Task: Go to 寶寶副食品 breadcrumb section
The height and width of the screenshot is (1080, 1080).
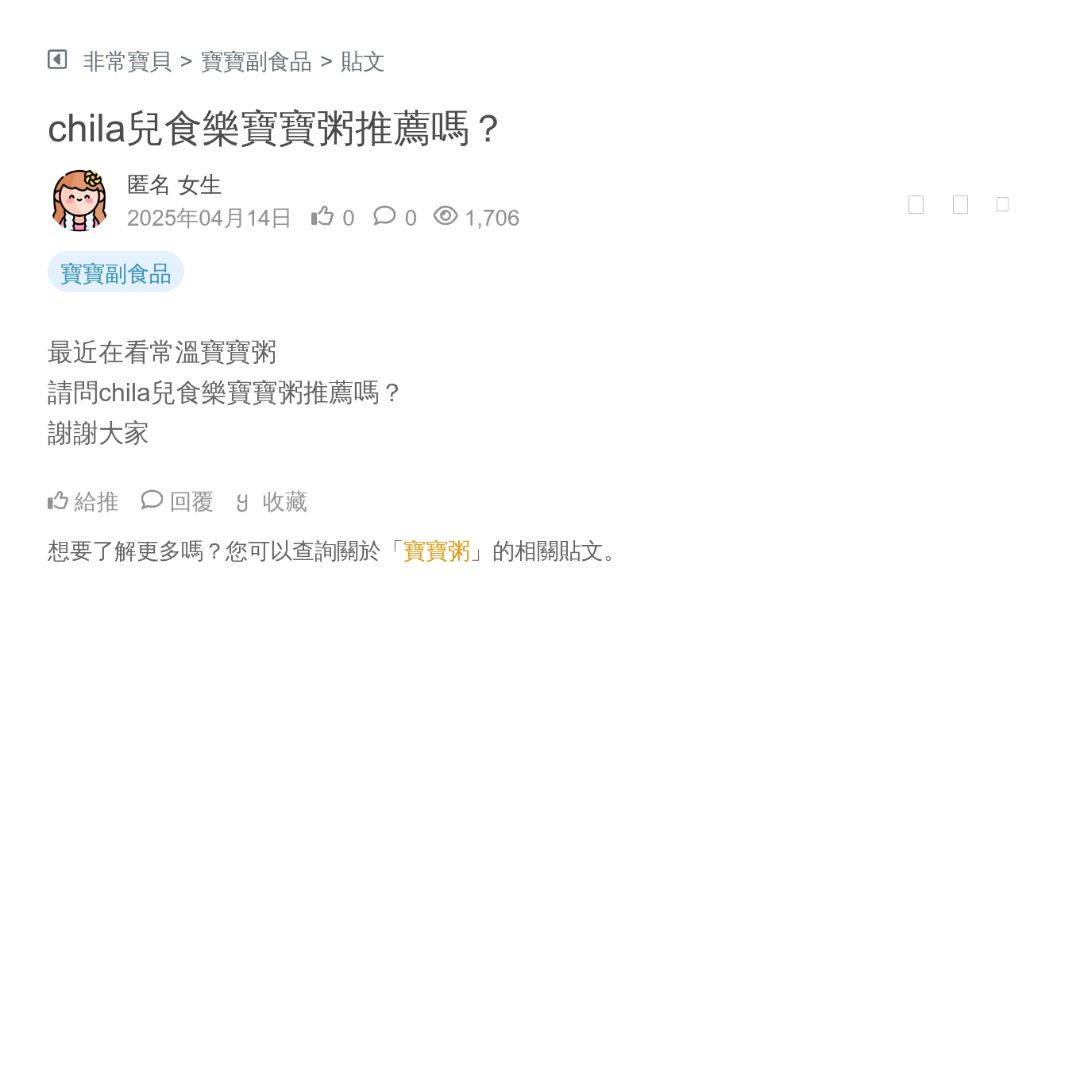Action: (256, 62)
